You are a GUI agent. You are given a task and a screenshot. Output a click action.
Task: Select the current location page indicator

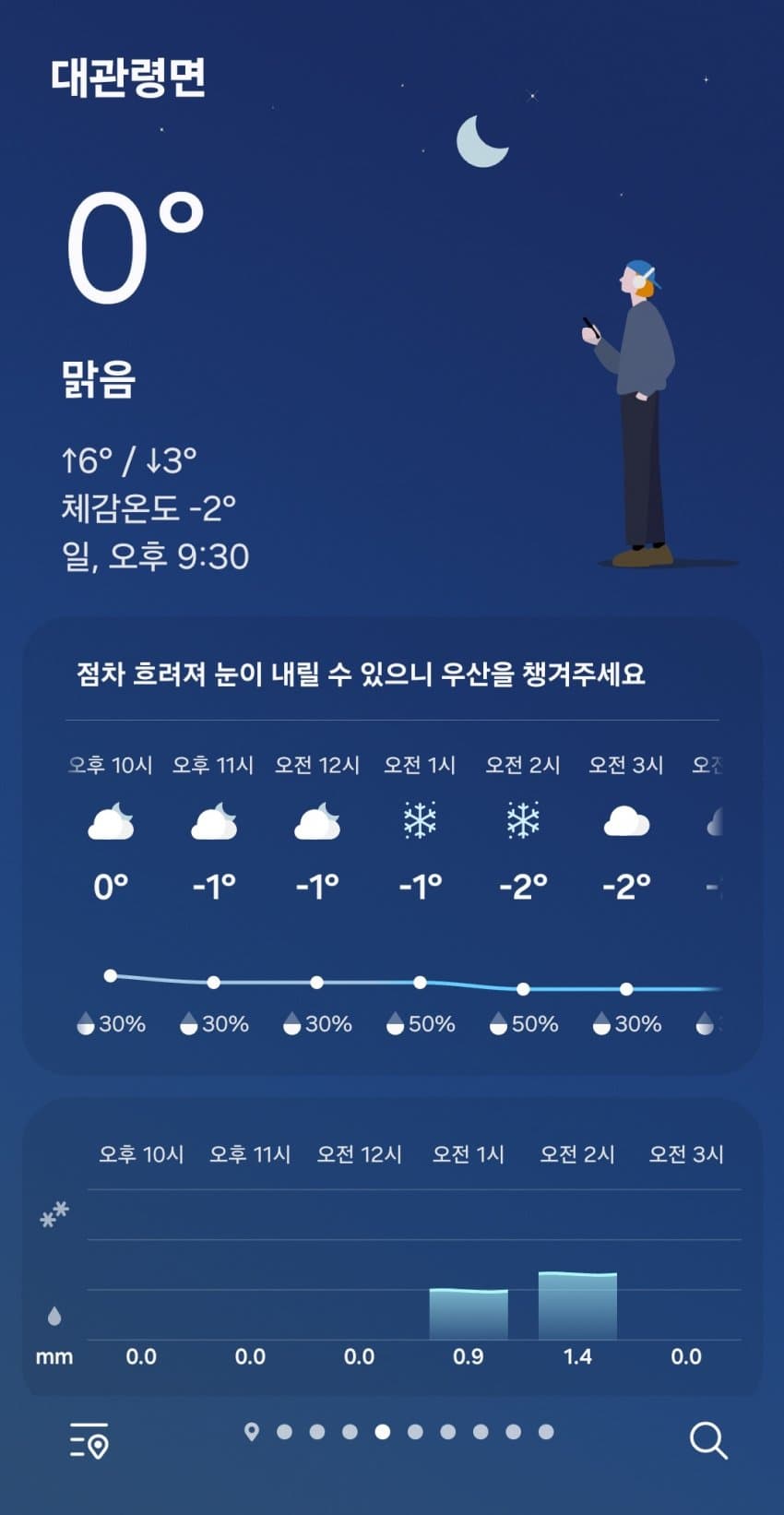[251, 1432]
